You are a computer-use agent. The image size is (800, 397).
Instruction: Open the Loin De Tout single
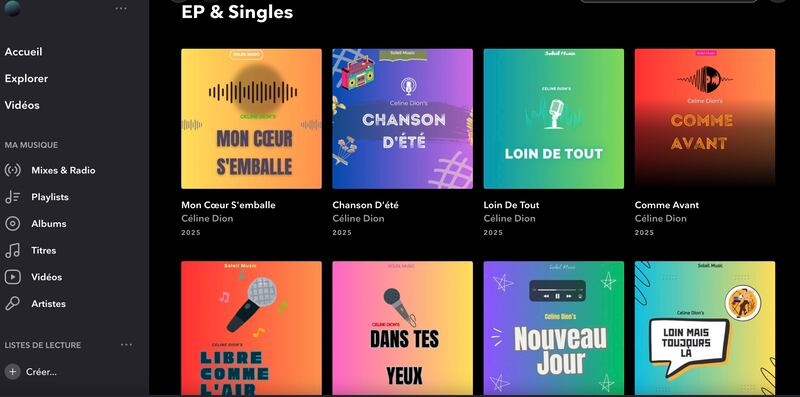click(x=554, y=119)
